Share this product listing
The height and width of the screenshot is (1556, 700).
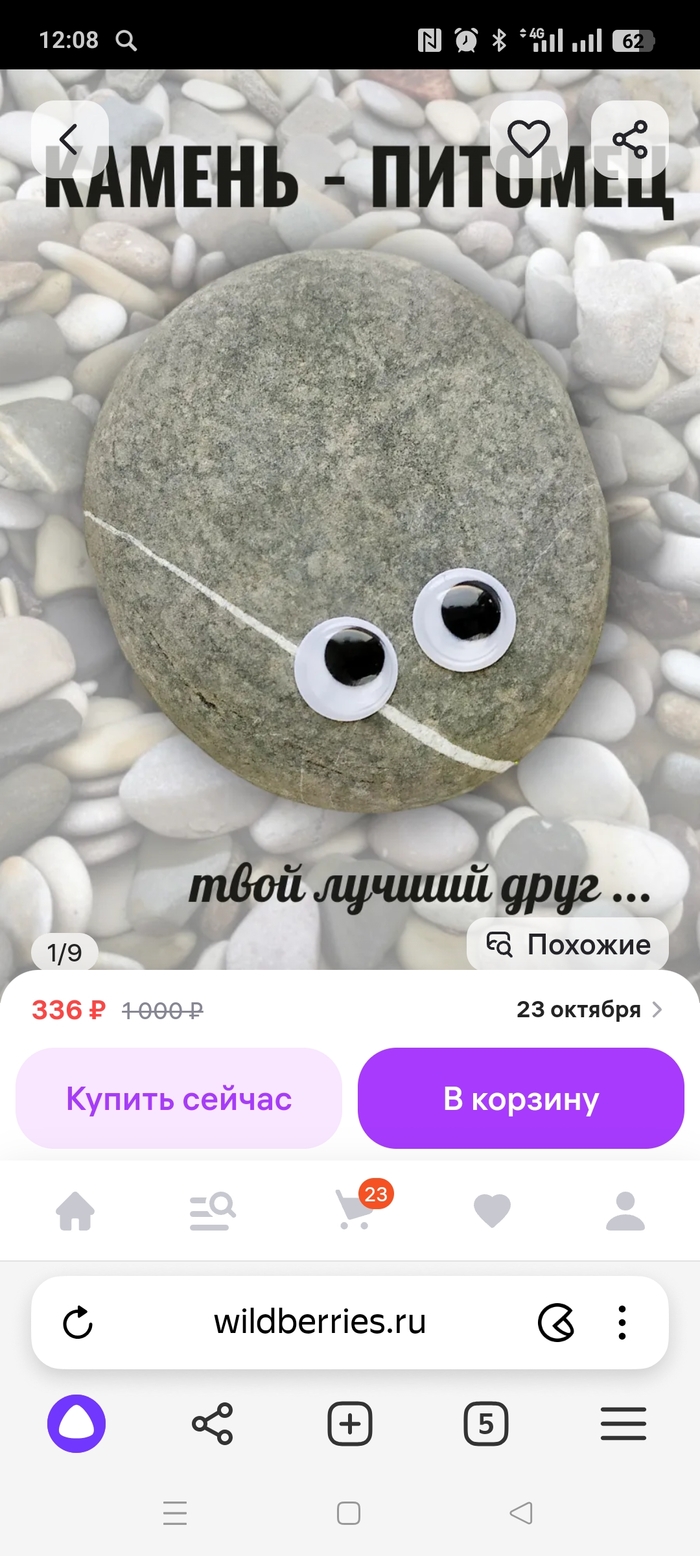click(x=630, y=140)
